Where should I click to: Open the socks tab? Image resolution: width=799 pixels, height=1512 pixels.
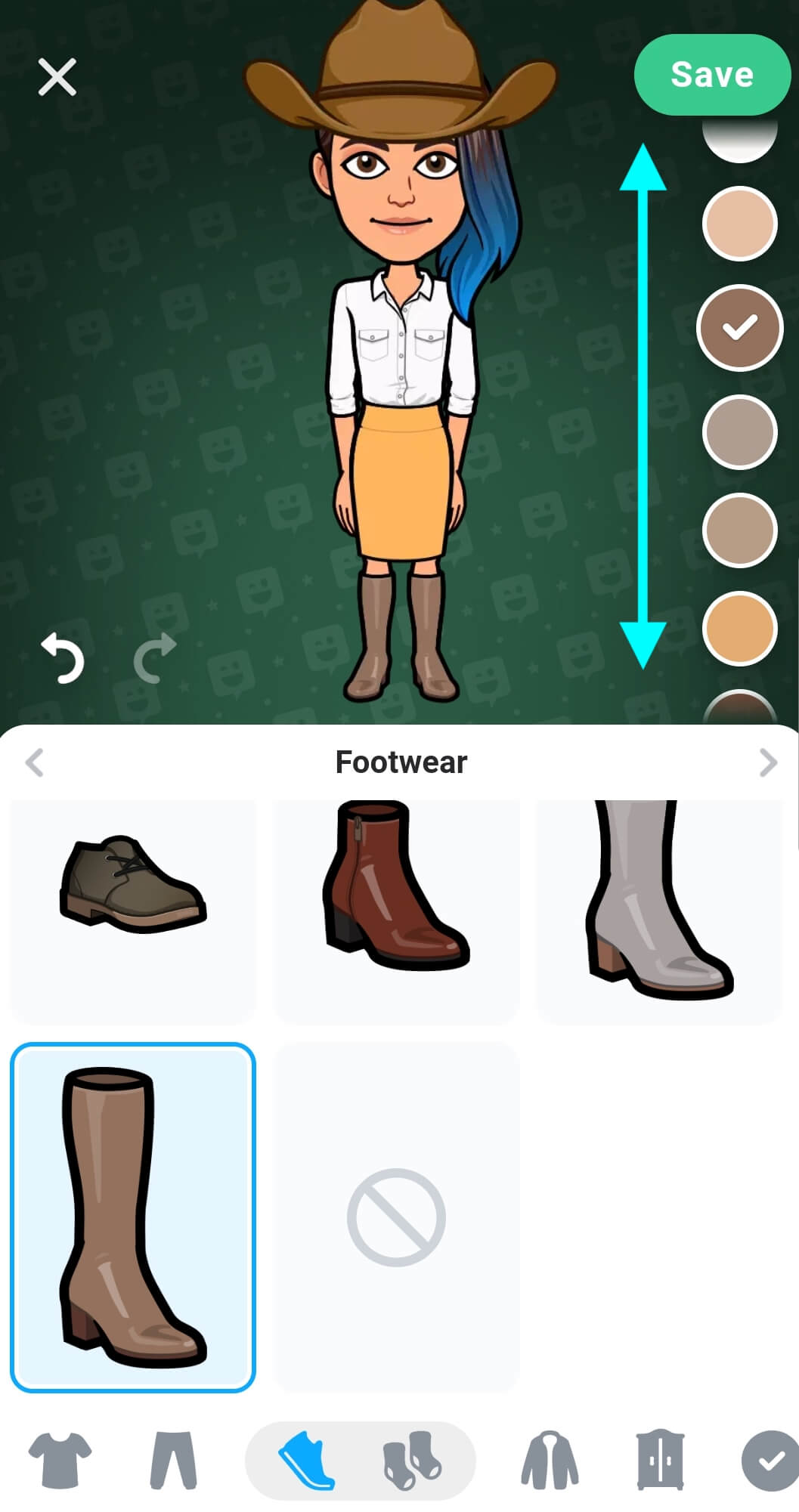tap(412, 1461)
